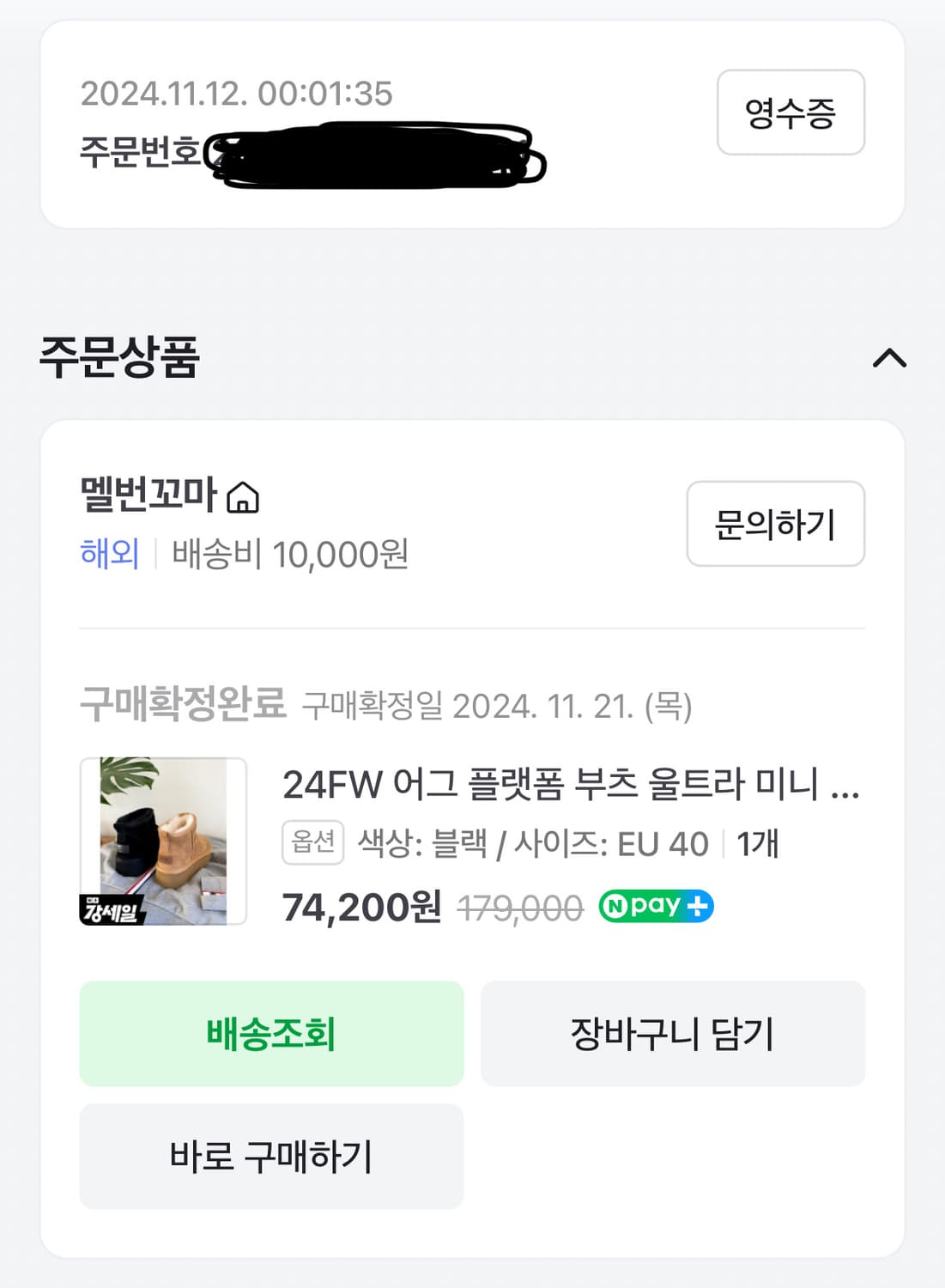Image resolution: width=945 pixels, height=1288 pixels.
Task: Click the 구매확정완료 status text
Action: point(180,703)
